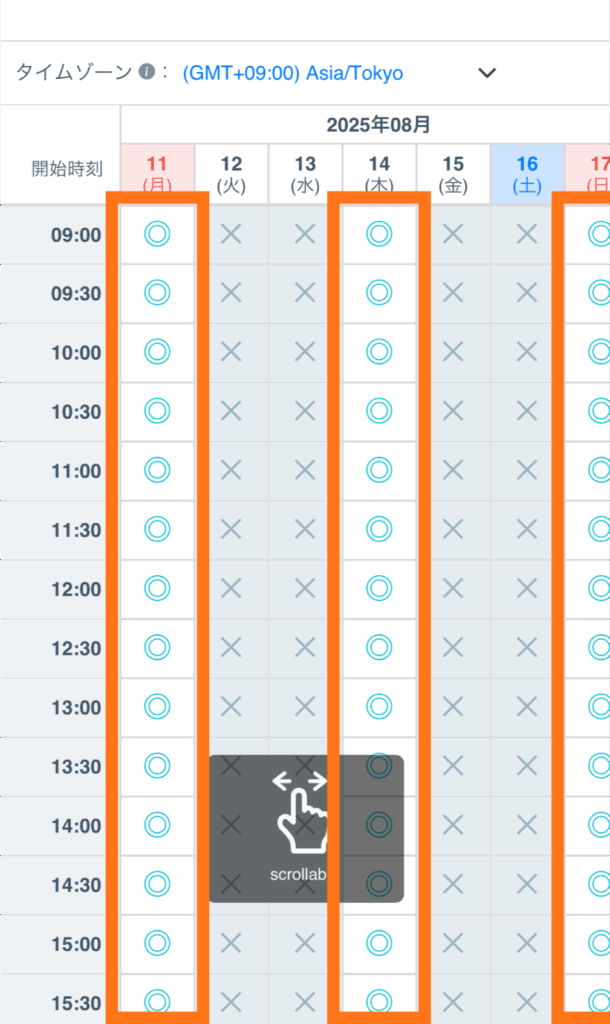Image resolution: width=610 pixels, height=1024 pixels.
Task: Choose the 11:30 slot on Monday 11
Action: point(157,529)
